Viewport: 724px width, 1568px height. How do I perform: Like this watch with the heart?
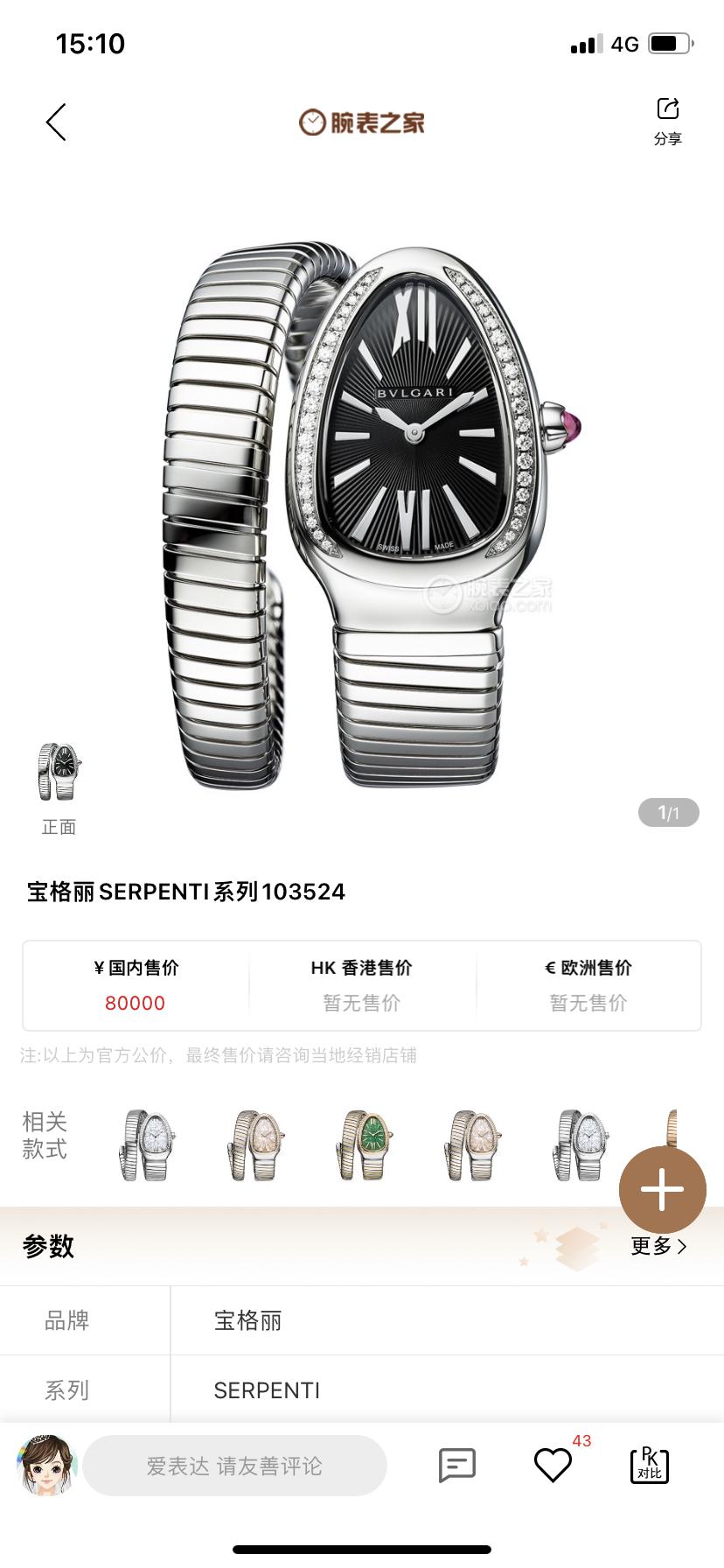tap(553, 1466)
